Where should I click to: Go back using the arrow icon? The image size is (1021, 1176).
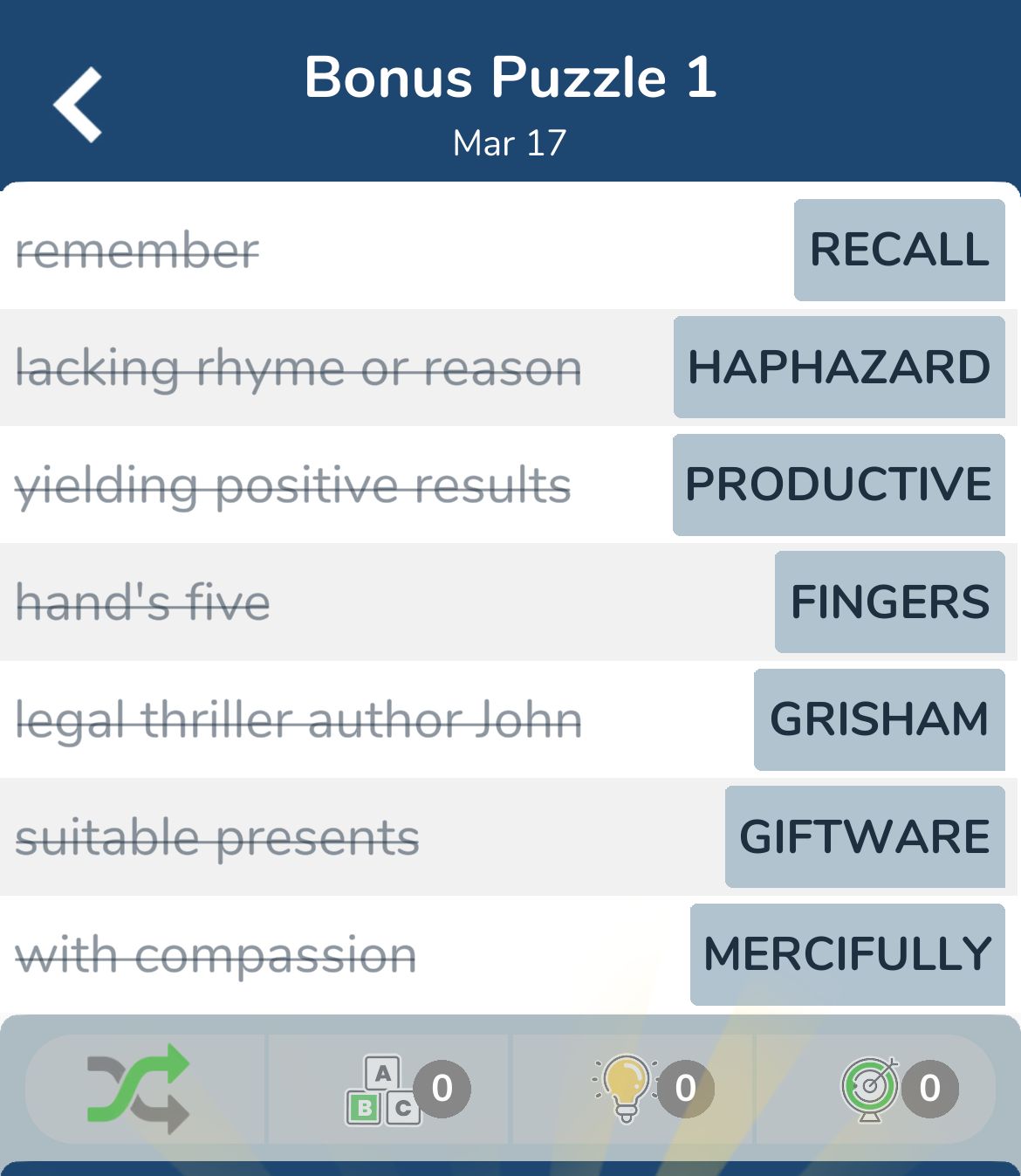coord(79,105)
